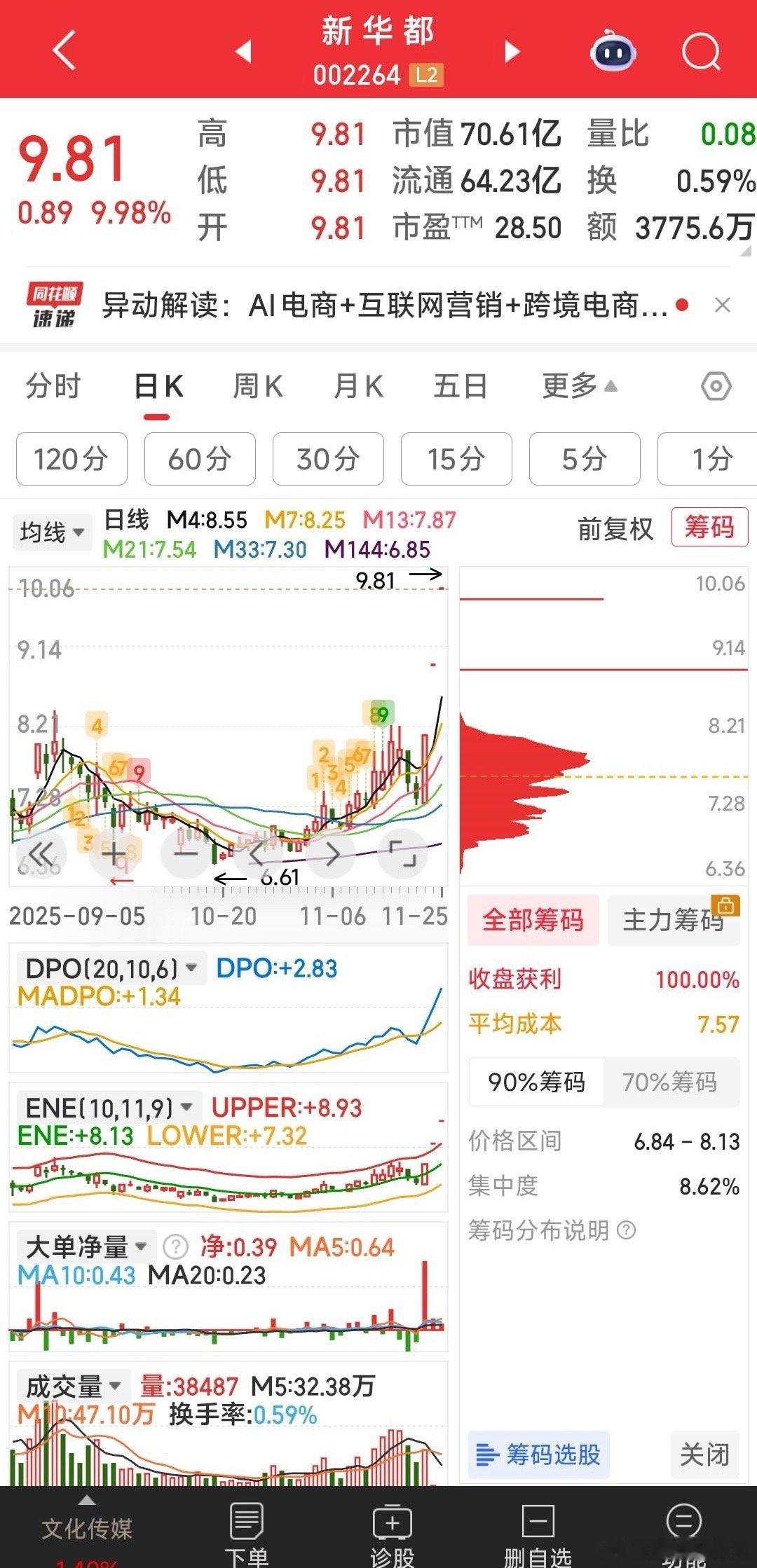
Task: Switch to the 月K chart tab
Action: pos(358,387)
